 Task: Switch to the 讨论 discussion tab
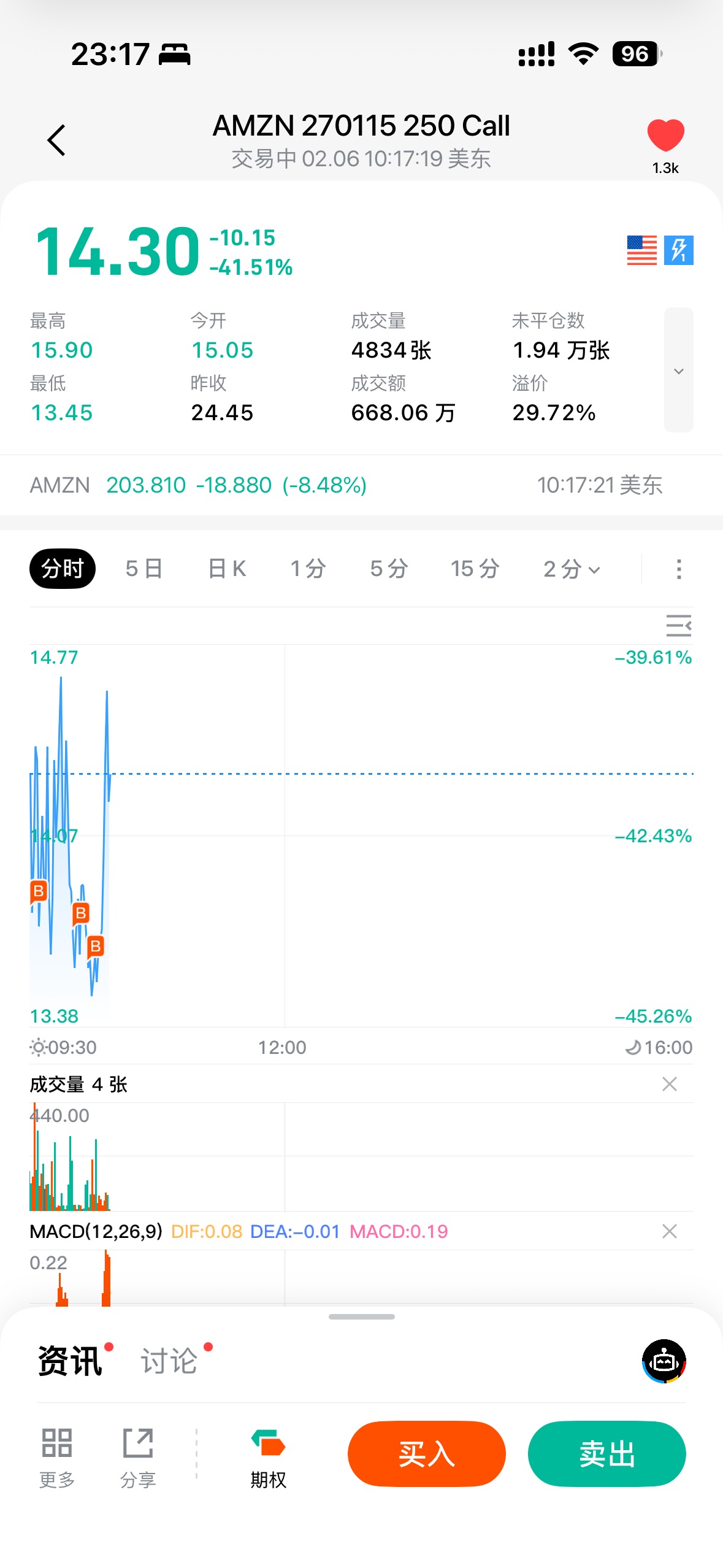point(169,1361)
